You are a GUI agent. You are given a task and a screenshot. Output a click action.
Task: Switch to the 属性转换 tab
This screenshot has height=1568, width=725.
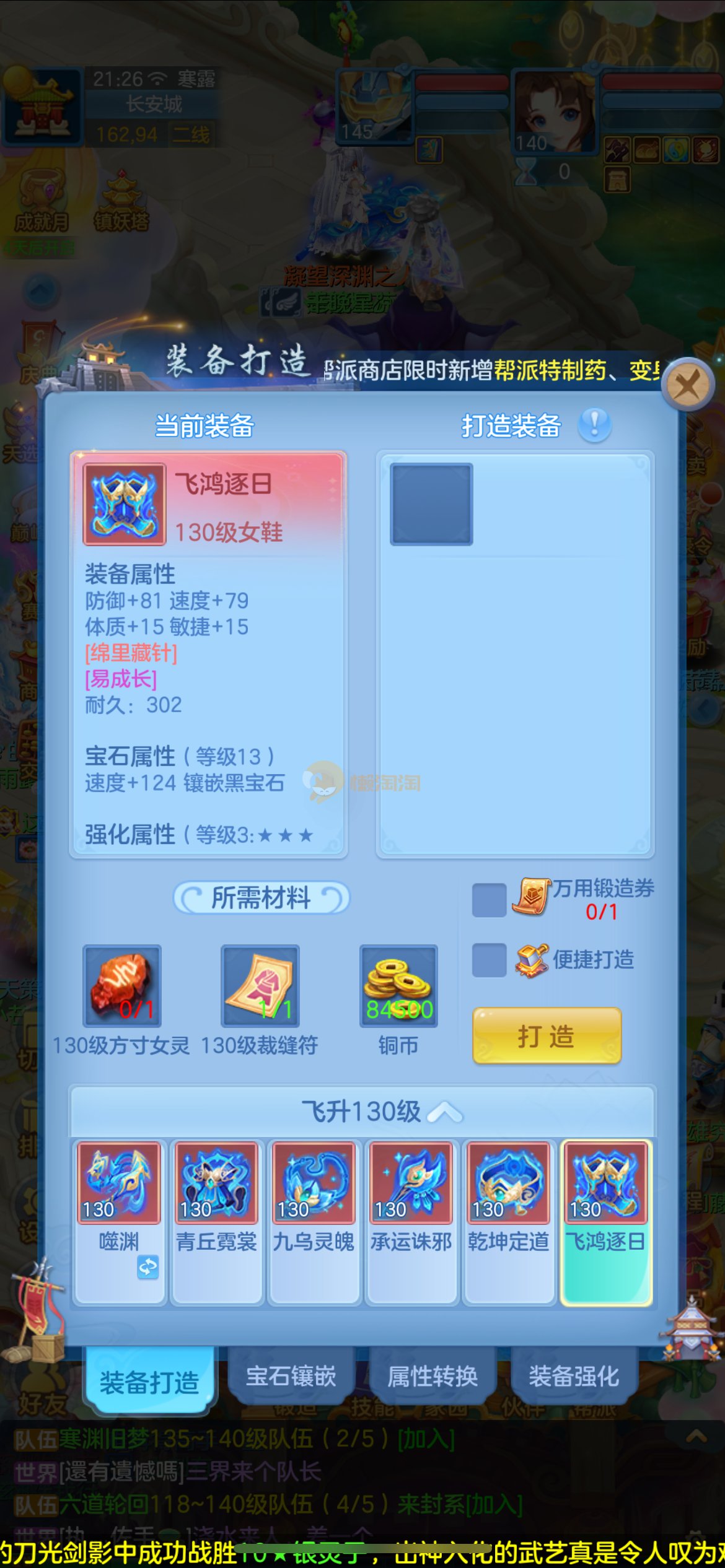(x=432, y=1376)
